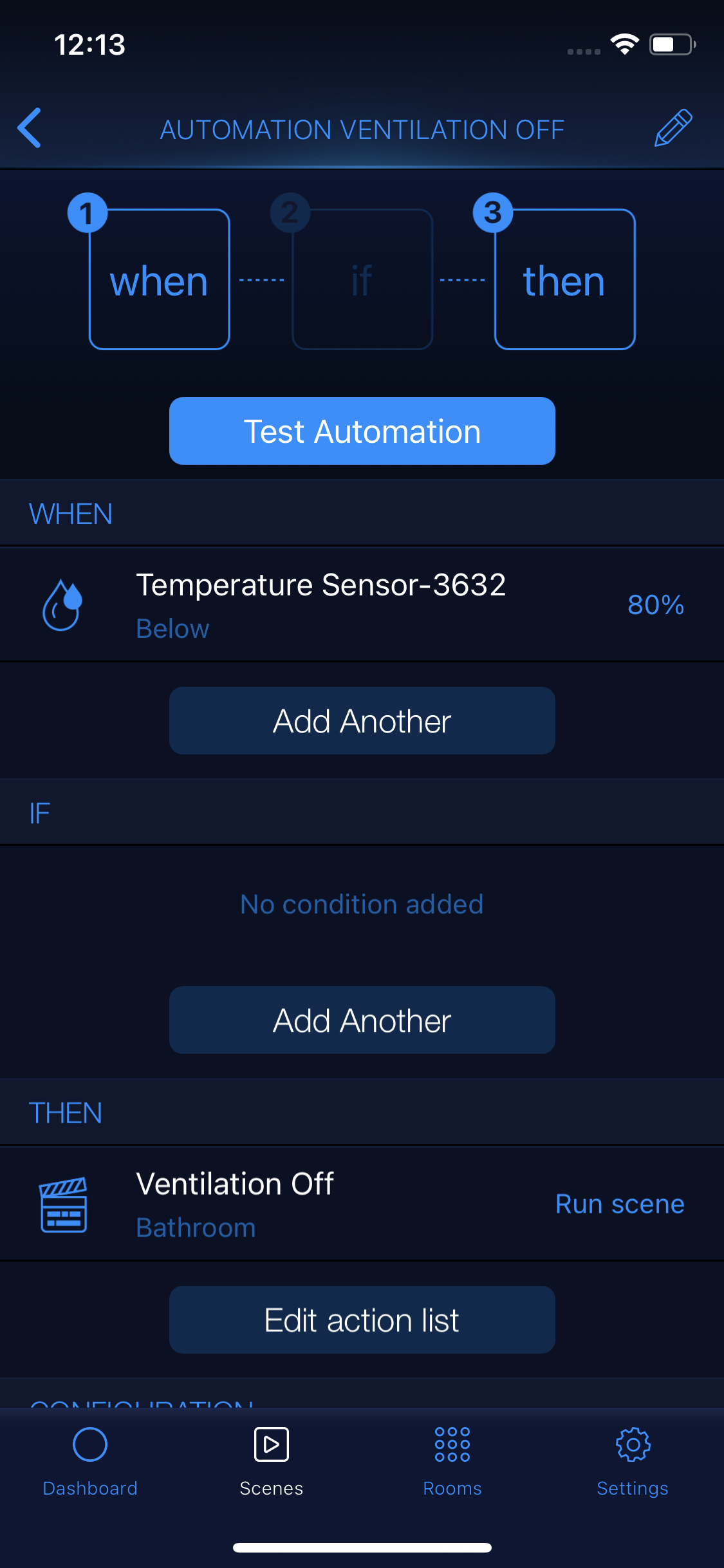
Task: Add another condition in the IF section
Action: [362, 1020]
